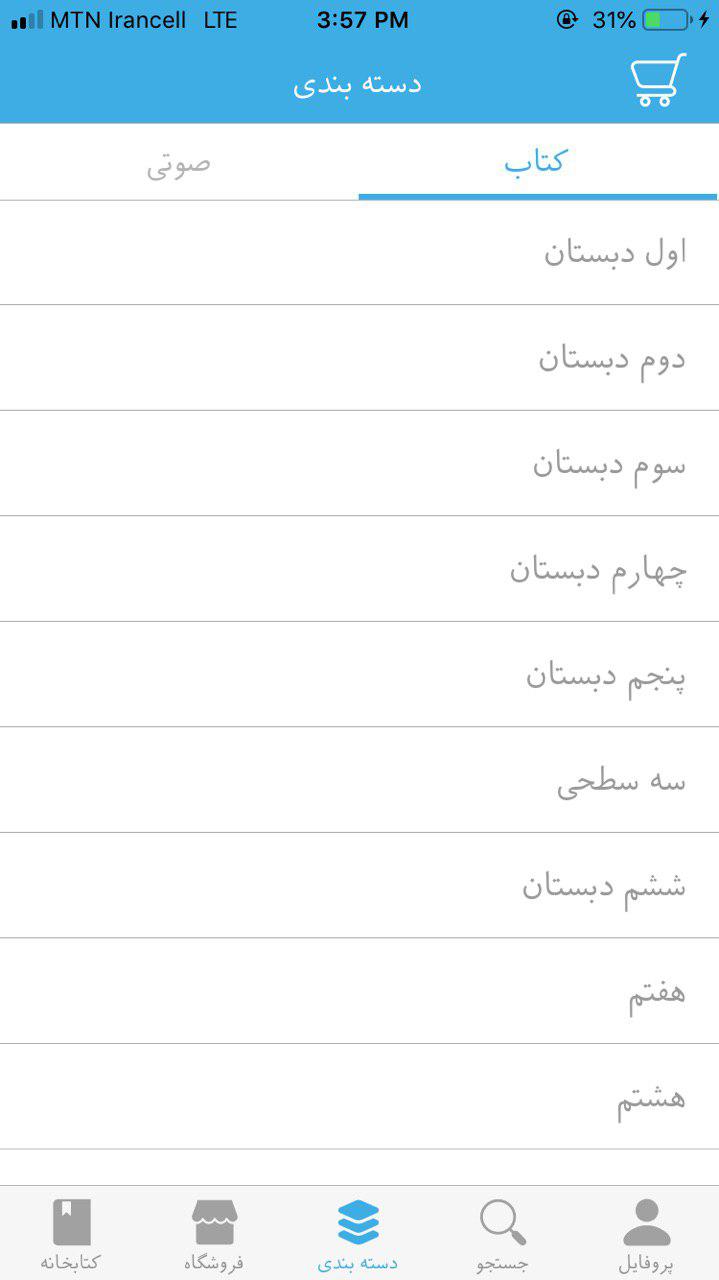Go to the کتابخانه library tab

71,1235
